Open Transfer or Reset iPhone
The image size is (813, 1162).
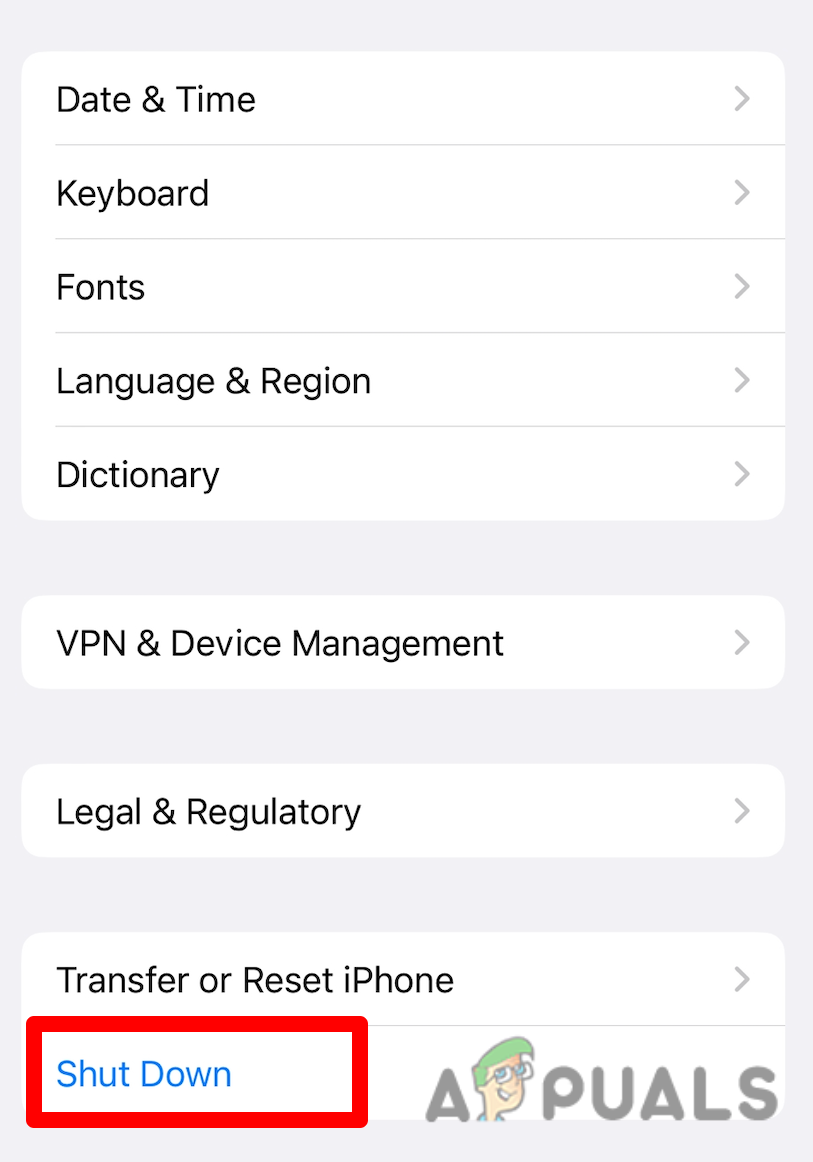255,980
